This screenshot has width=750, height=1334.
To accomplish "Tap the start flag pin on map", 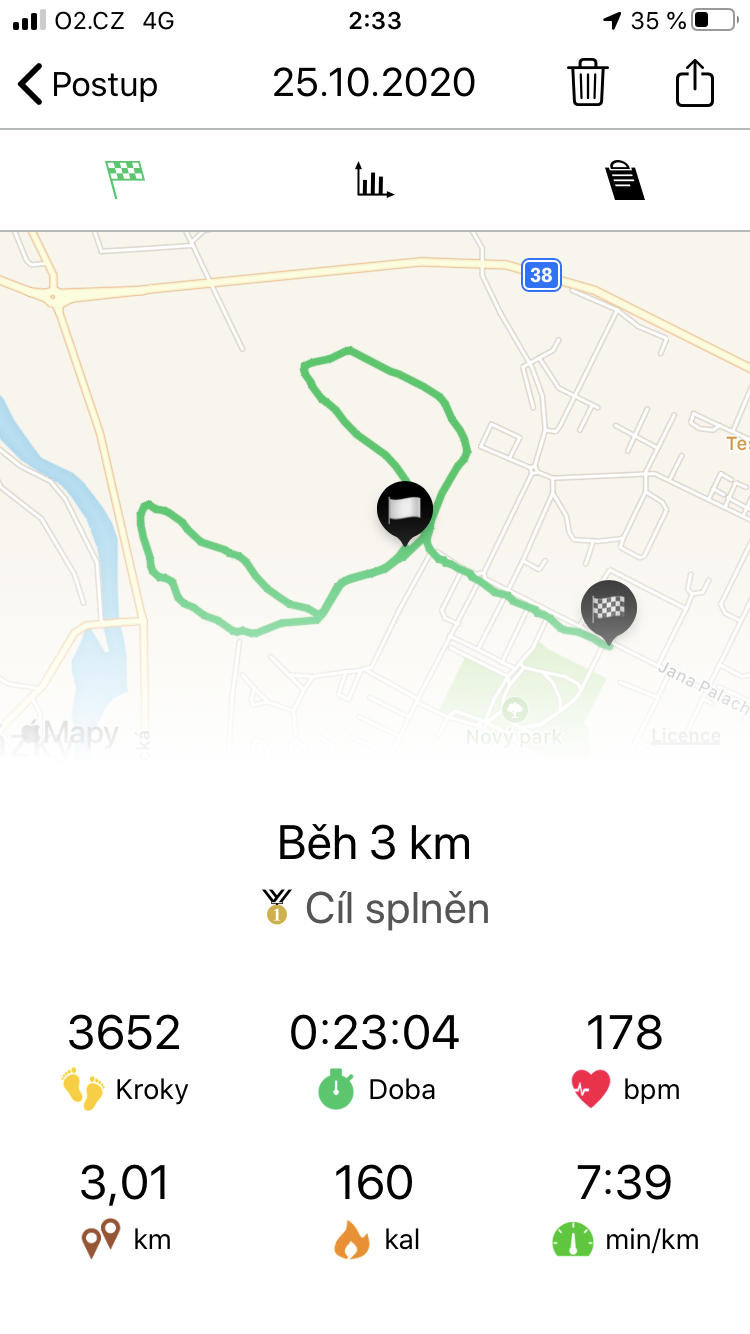I will tap(405, 512).
